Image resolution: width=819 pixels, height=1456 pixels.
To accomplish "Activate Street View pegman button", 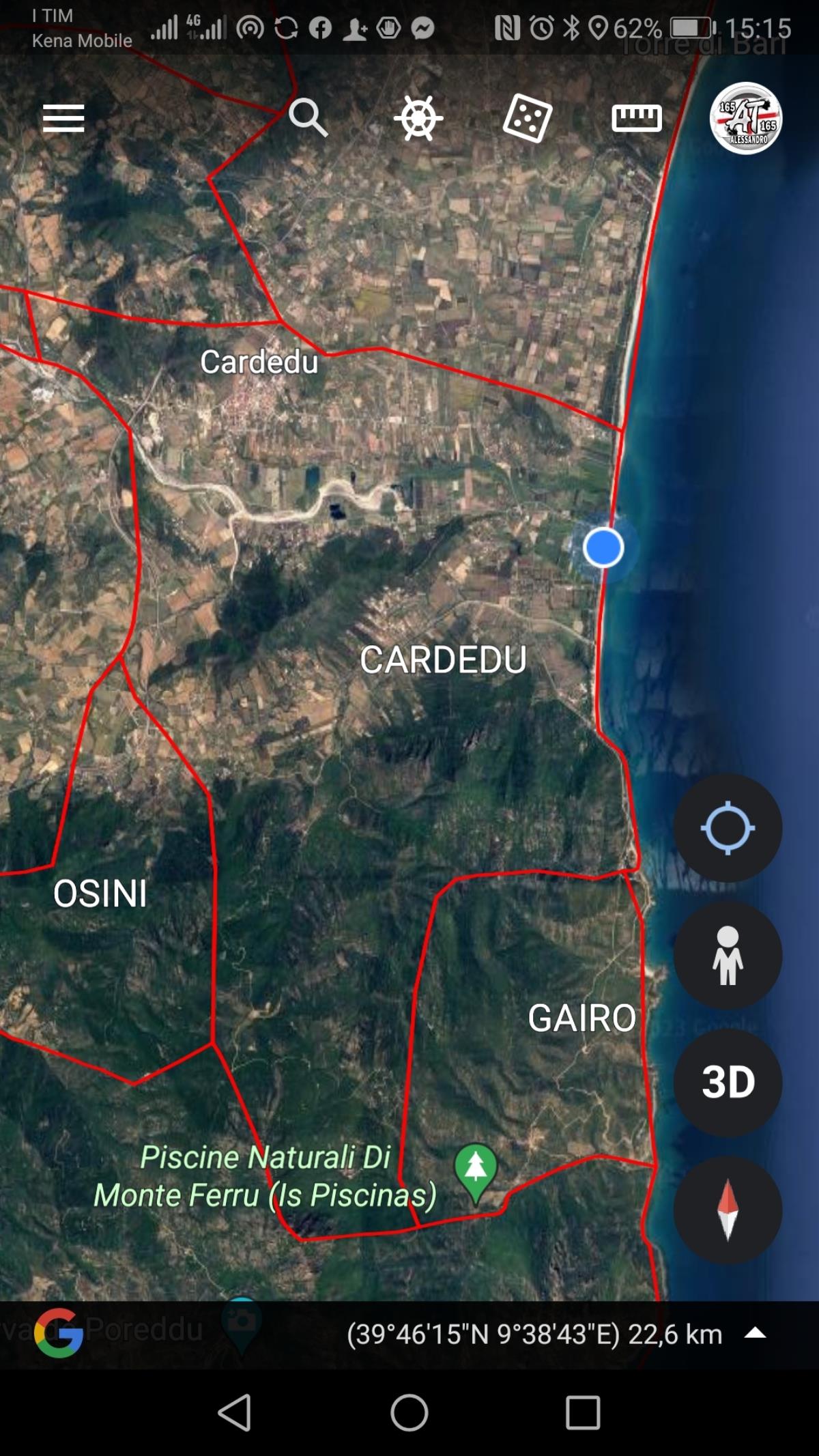I will 728,956.
